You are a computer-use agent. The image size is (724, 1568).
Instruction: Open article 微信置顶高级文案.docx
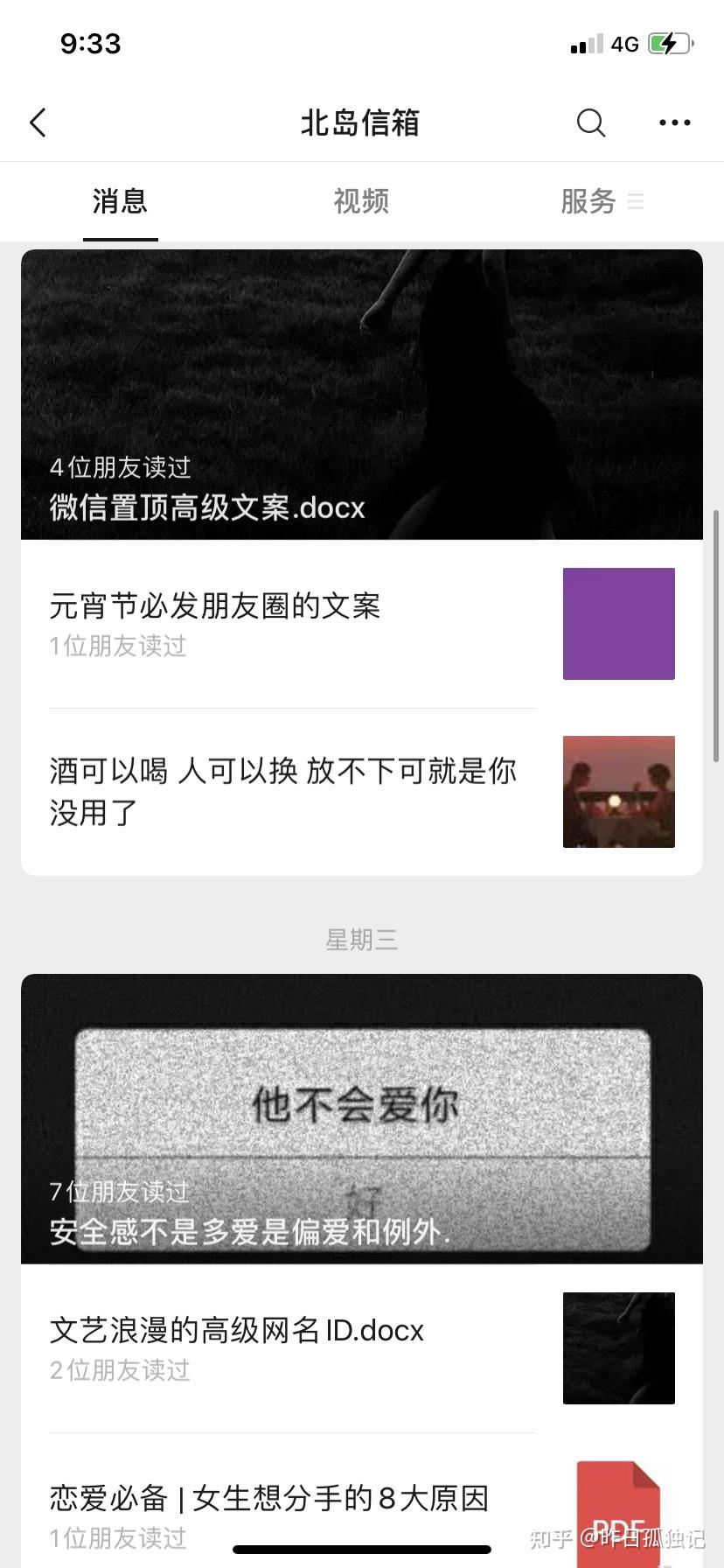362,395
